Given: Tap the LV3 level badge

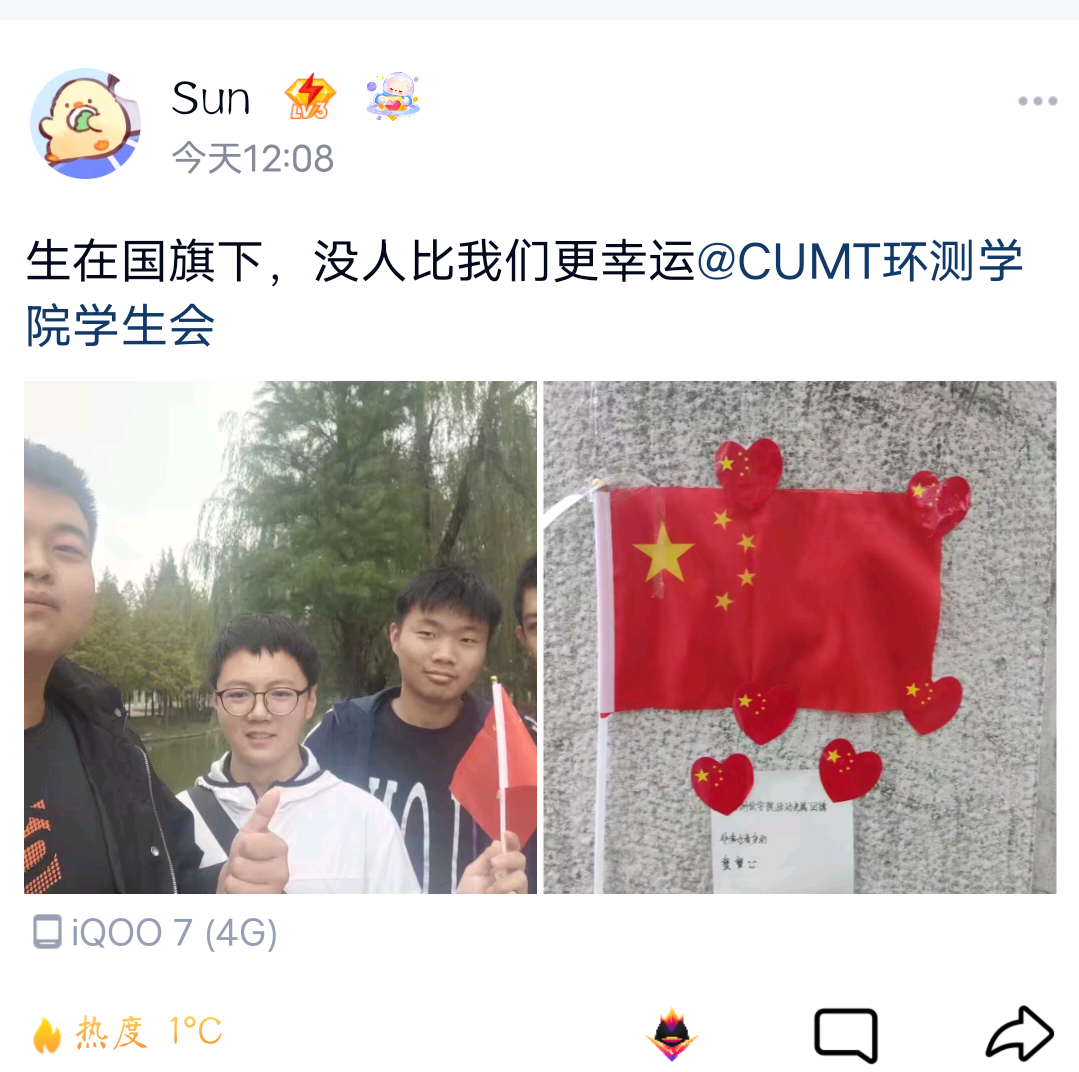Looking at the screenshot, I should (x=310, y=98).
